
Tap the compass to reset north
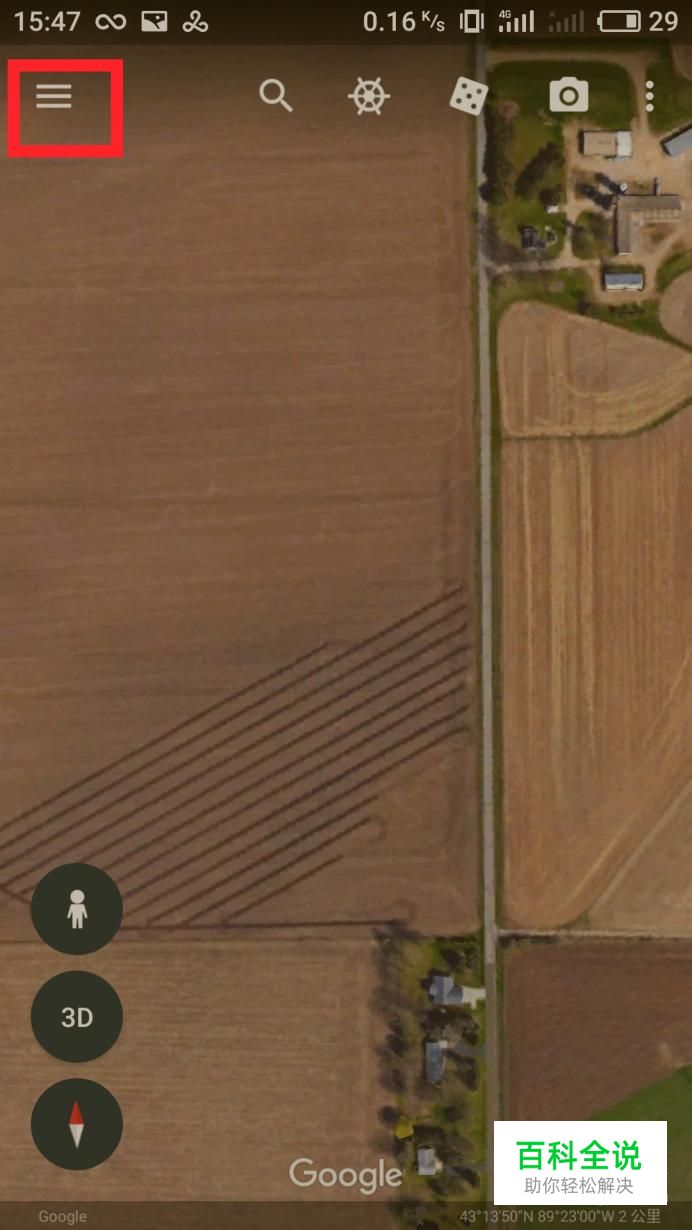coord(77,1125)
